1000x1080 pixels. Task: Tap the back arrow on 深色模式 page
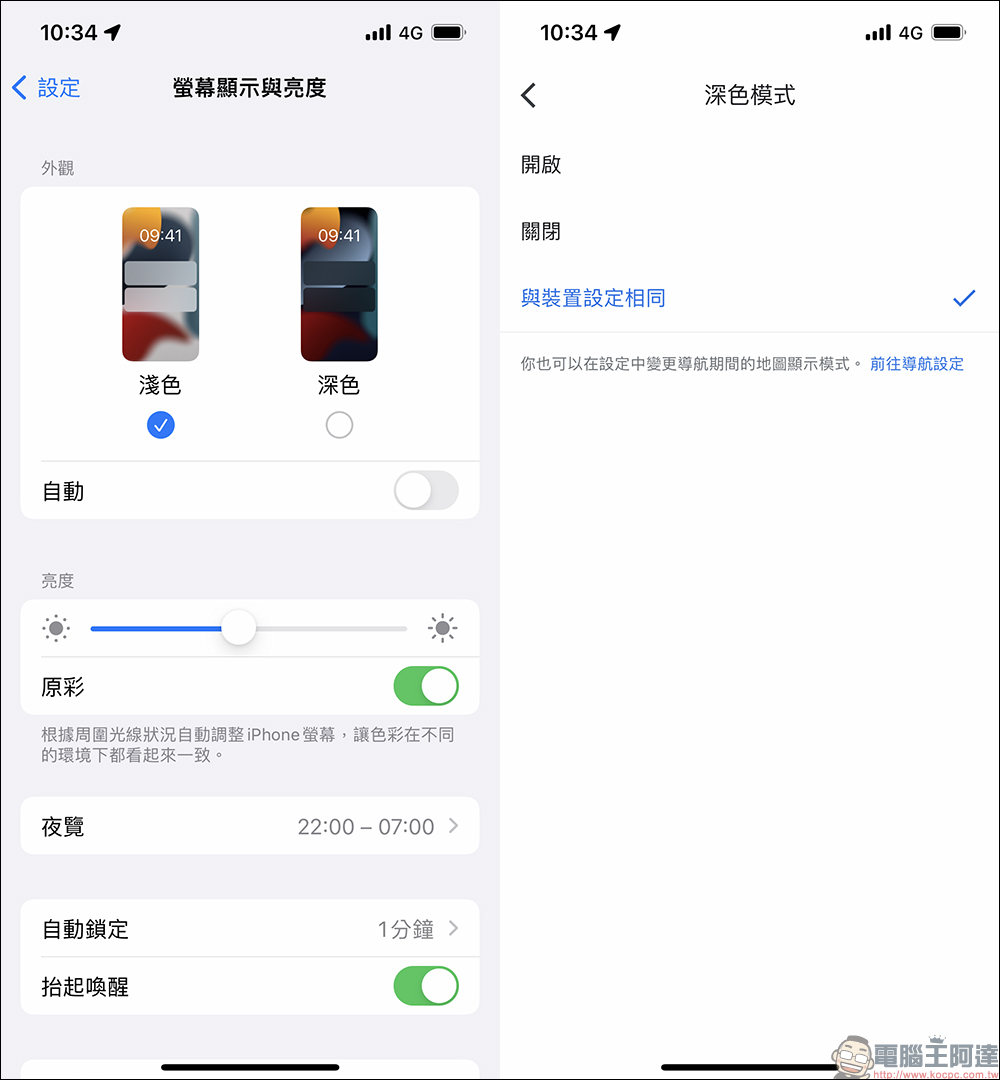[x=529, y=95]
